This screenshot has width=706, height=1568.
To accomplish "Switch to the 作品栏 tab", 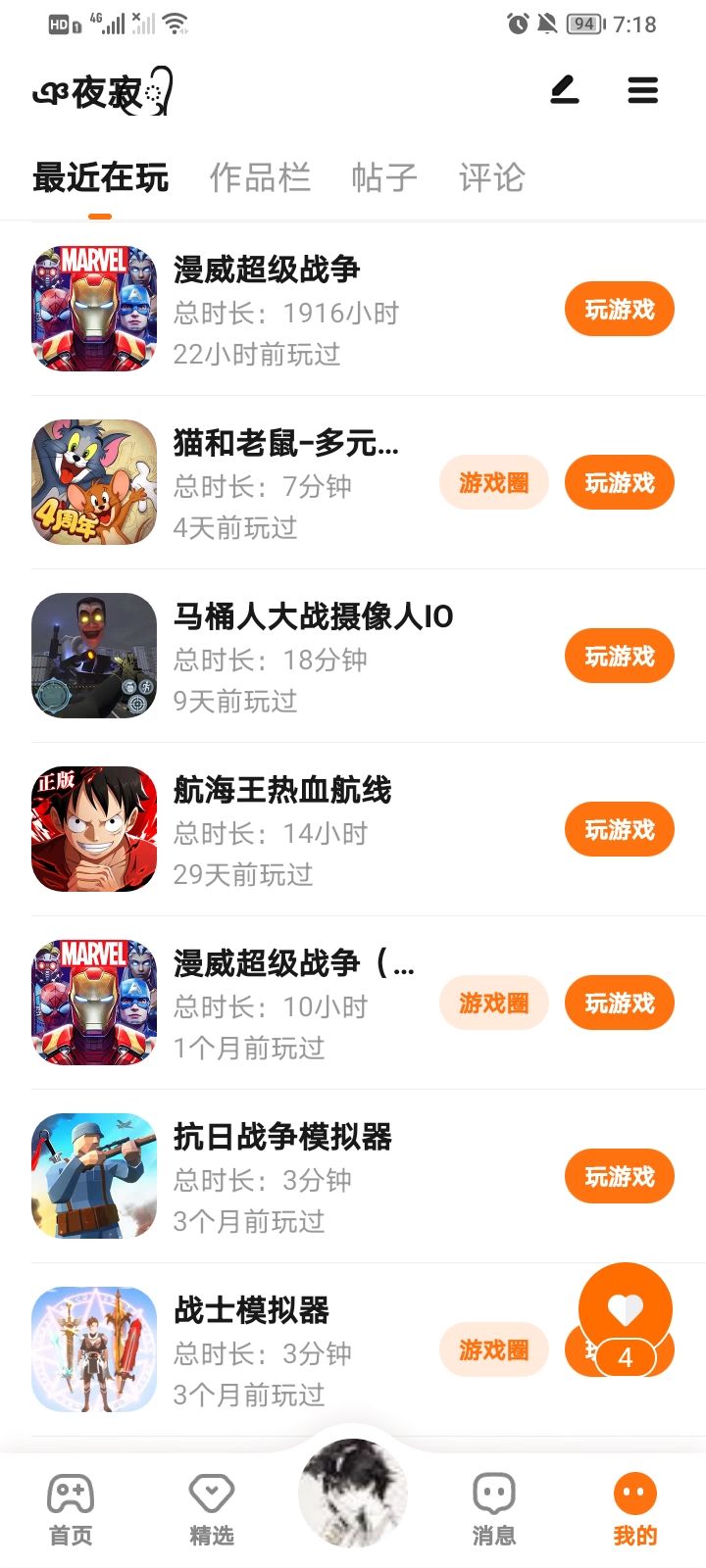I will (260, 177).
